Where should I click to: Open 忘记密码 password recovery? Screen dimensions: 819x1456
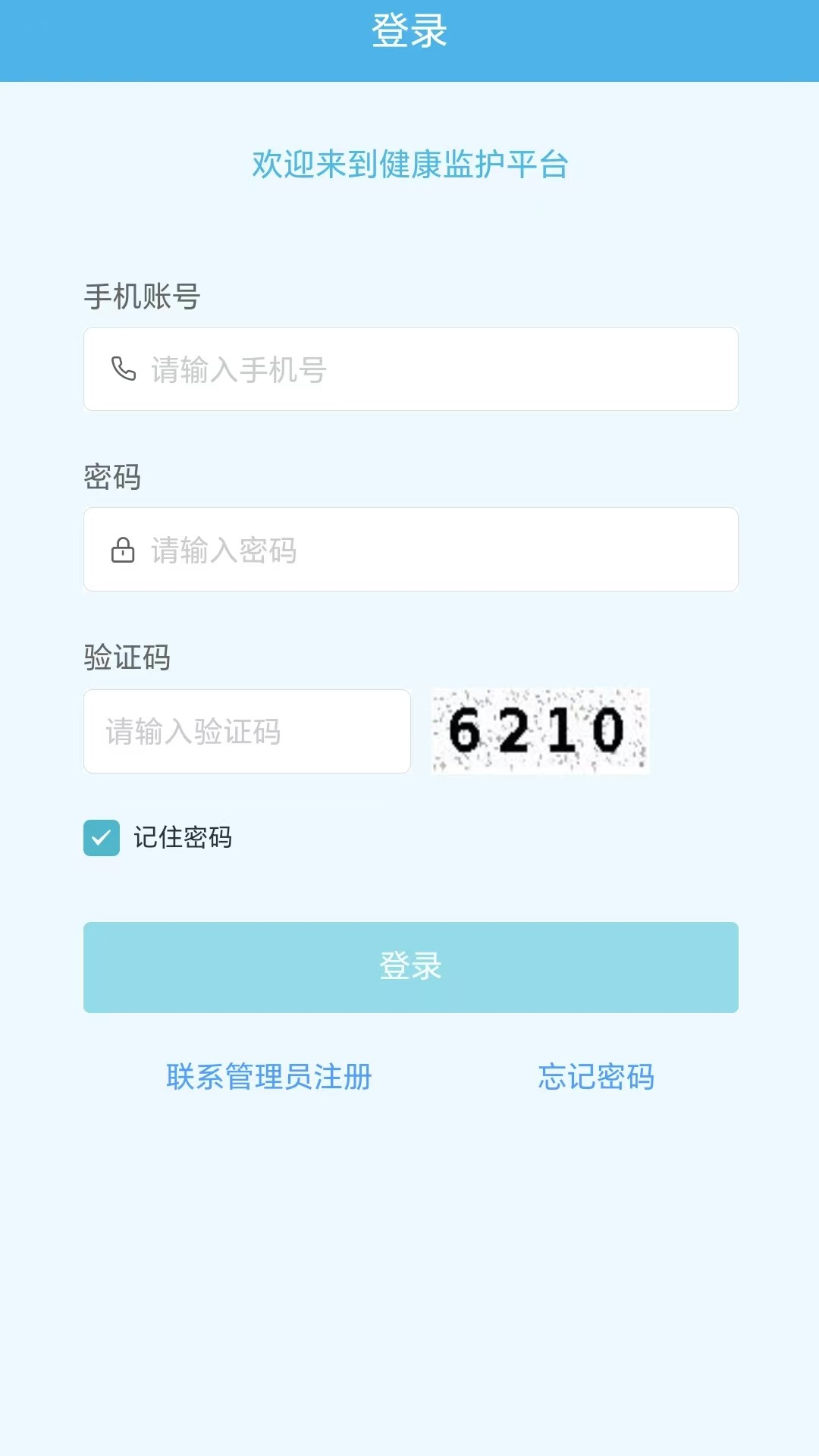(596, 1078)
